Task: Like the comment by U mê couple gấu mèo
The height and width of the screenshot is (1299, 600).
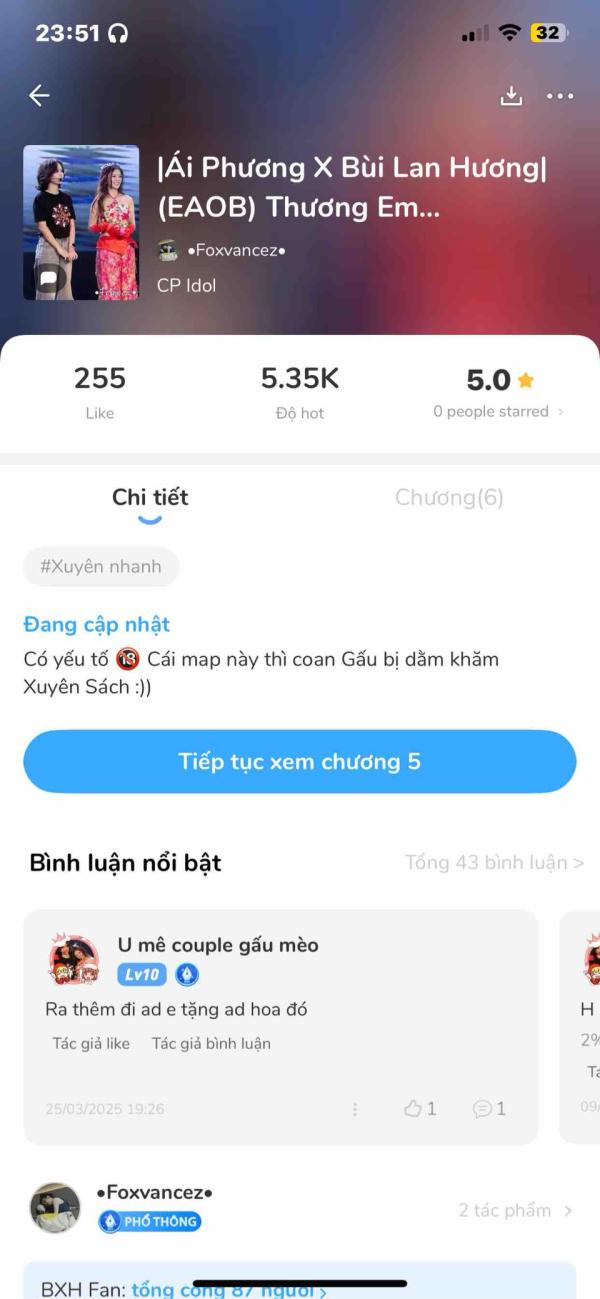Action: pyautogui.click(x=420, y=1108)
